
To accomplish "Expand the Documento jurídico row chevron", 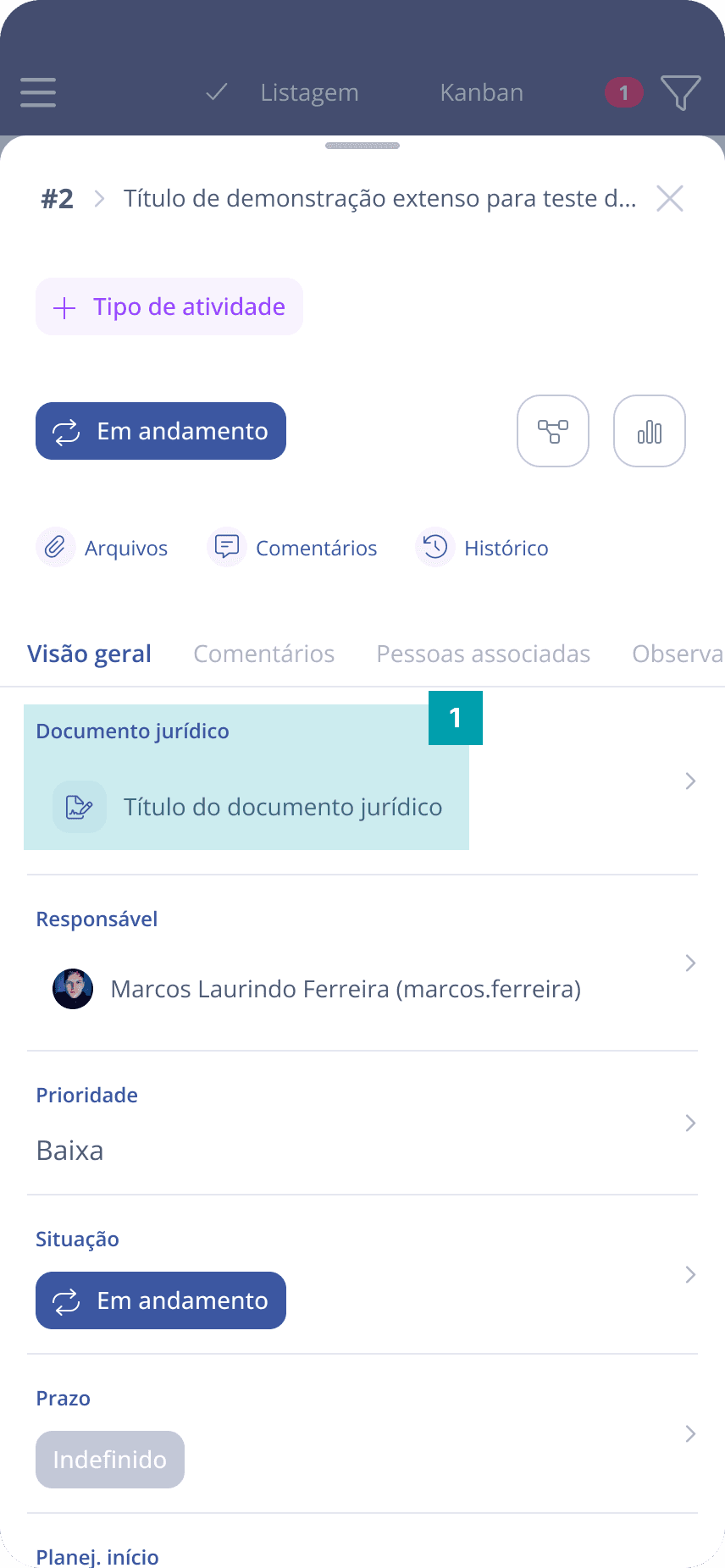I will click(x=689, y=781).
